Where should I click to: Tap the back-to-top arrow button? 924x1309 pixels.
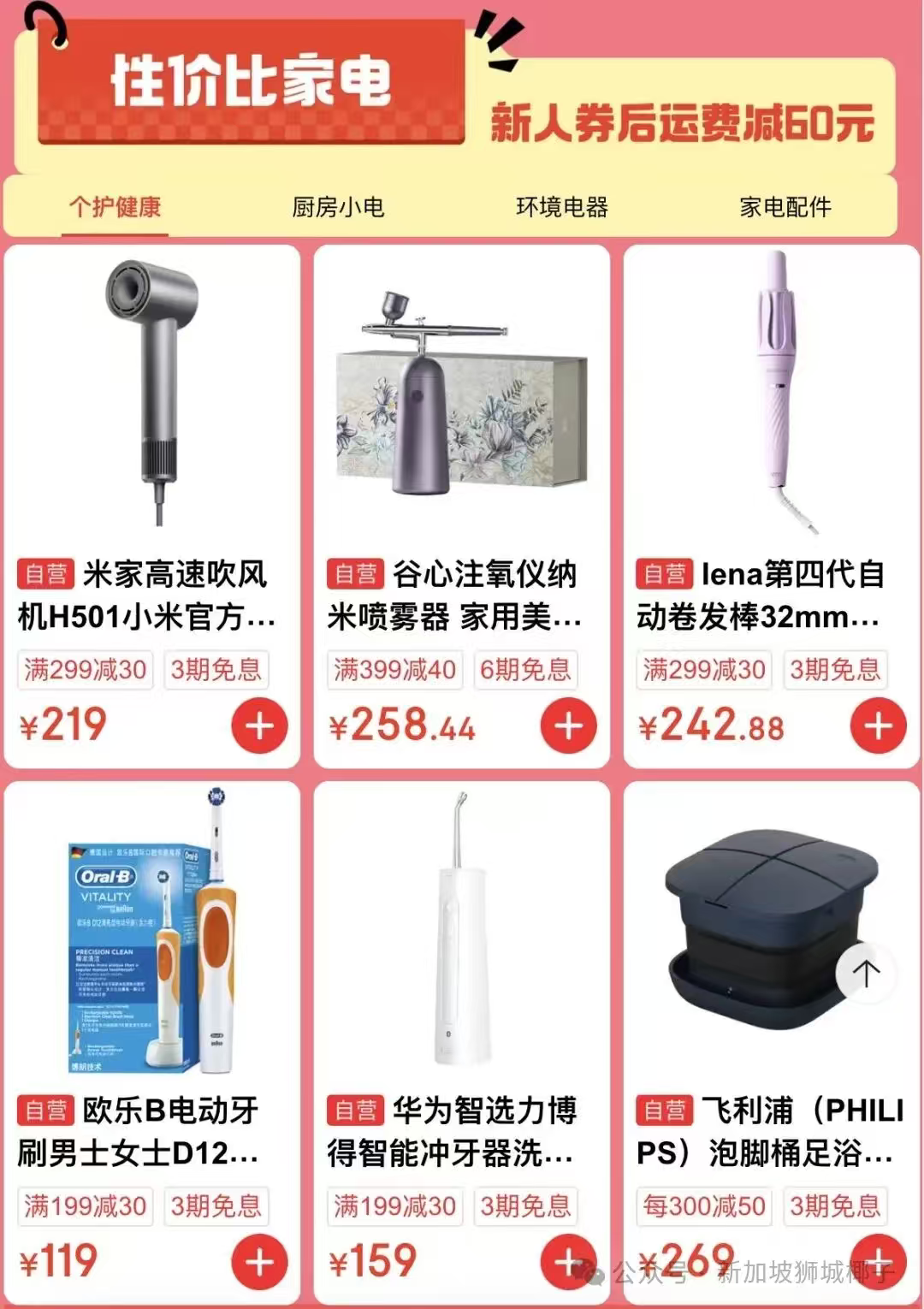click(866, 972)
